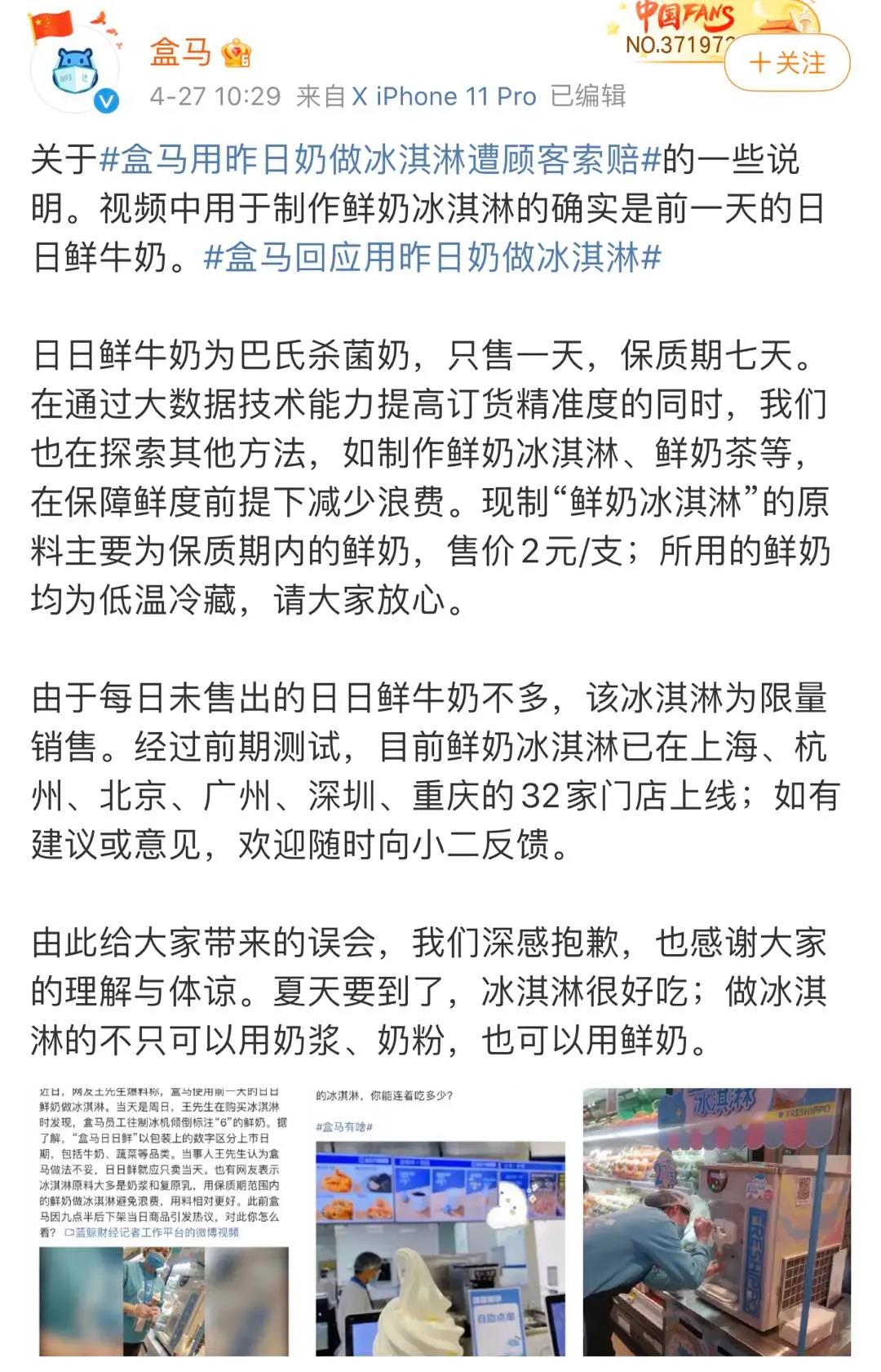
Task: Open hashtag 盒马回应用昨日奶做冰淇淋
Action: click(432, 257)
